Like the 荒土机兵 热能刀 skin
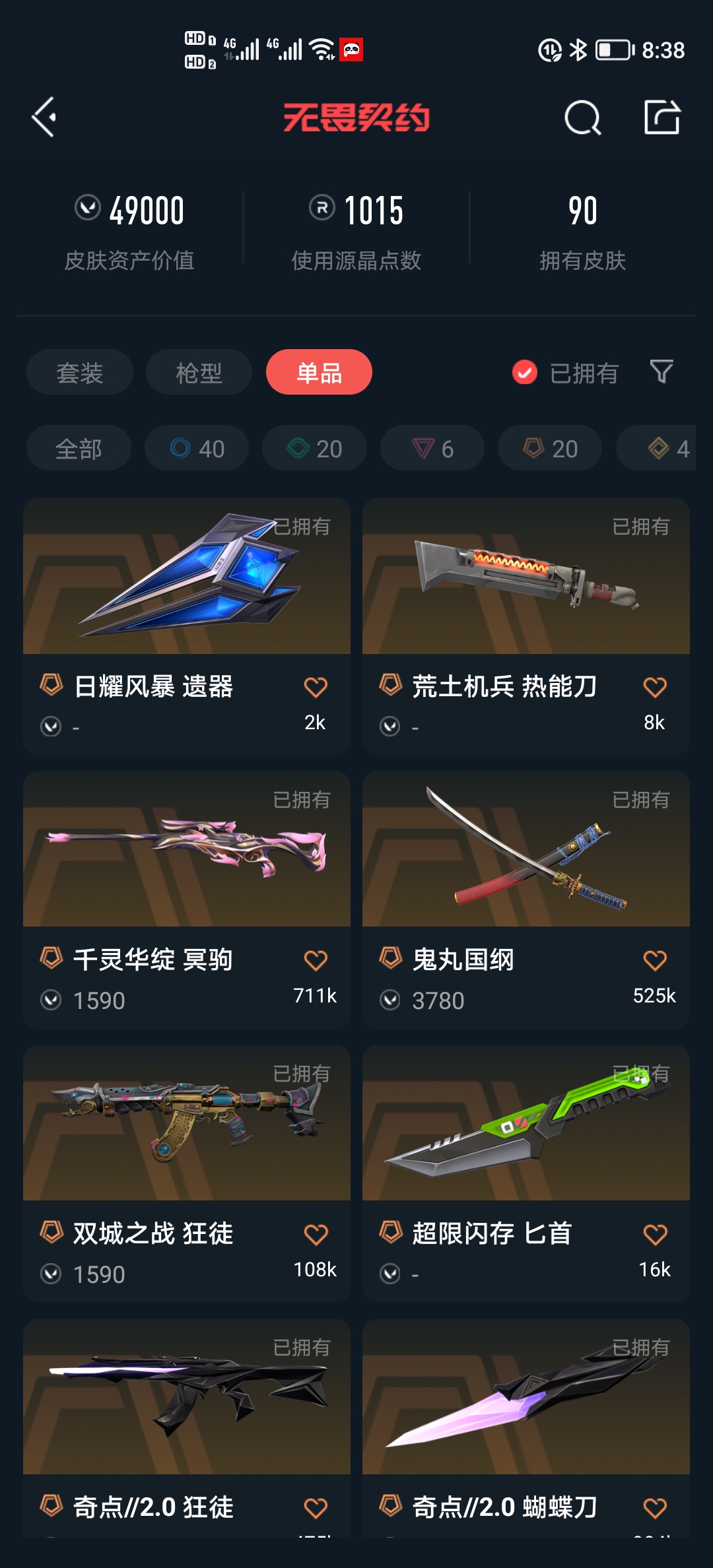713x1568 pixels. 655,687
